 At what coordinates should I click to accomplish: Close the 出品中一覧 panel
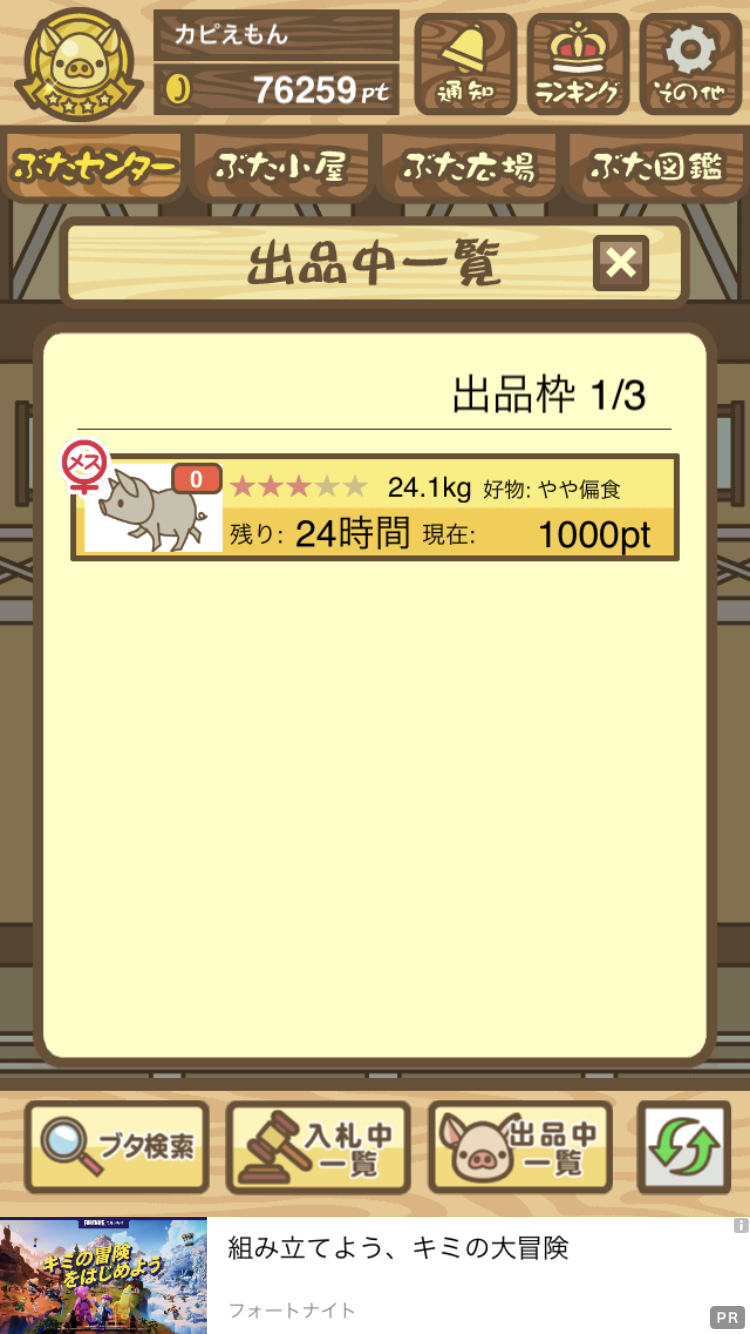[x=620, y=263]
